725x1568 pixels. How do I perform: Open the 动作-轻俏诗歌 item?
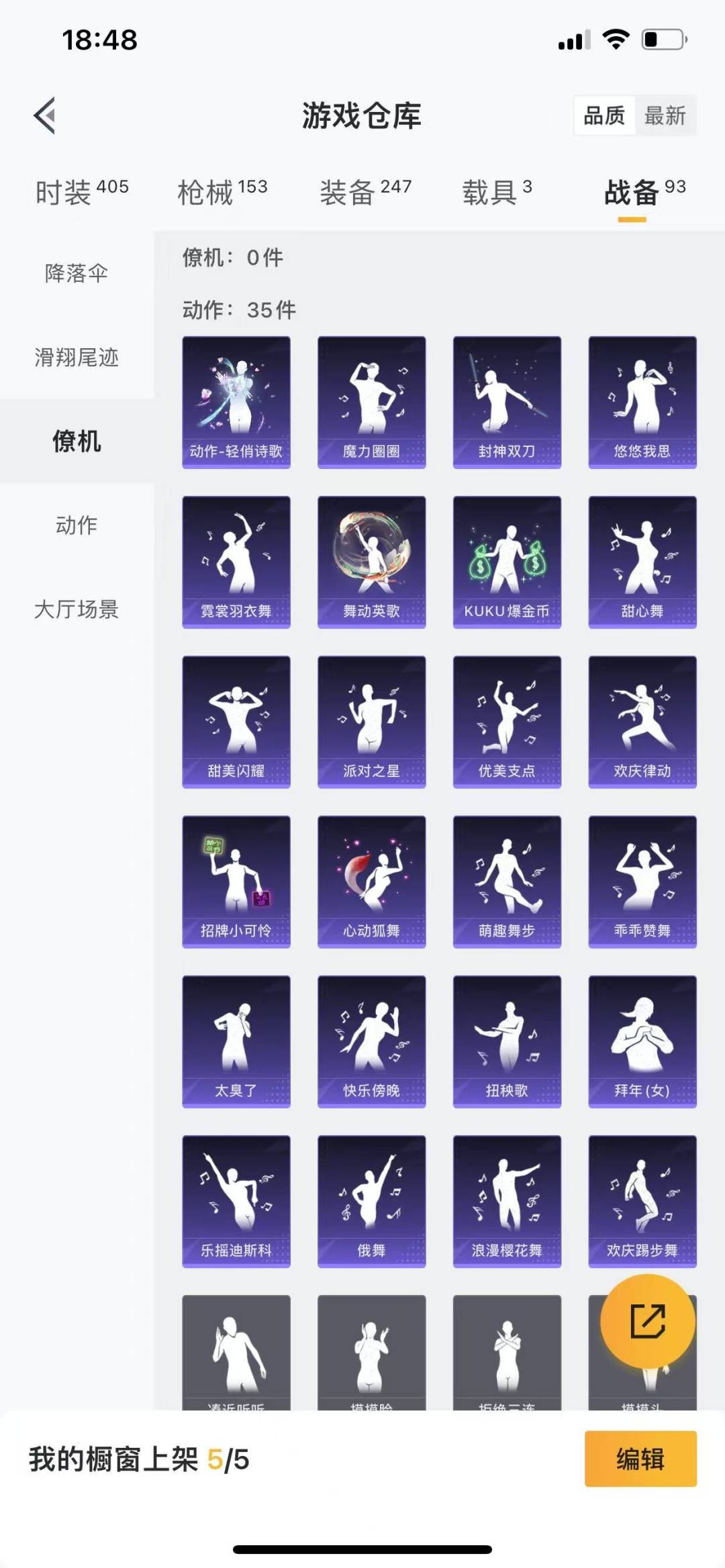click(236, 402)
